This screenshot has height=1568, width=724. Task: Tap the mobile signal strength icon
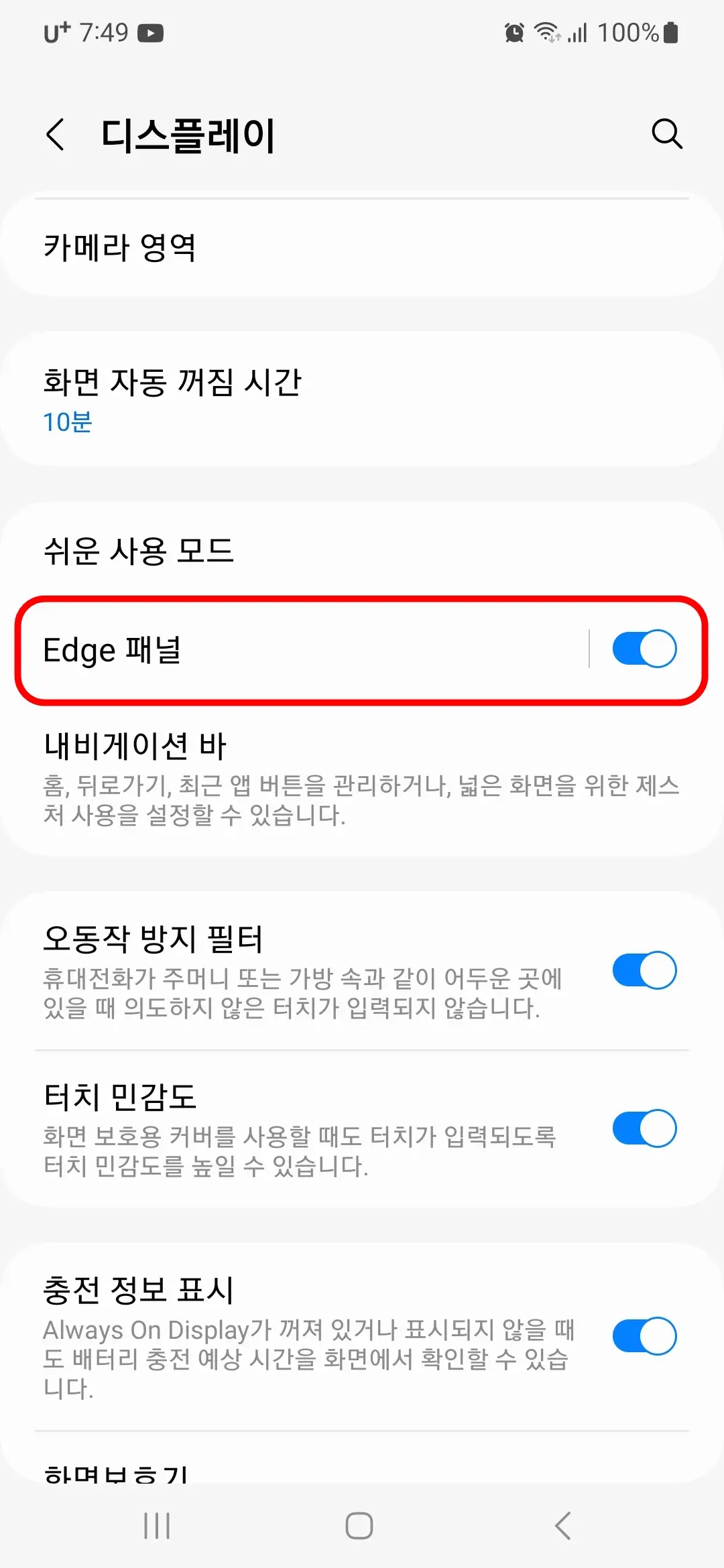tap(577, 31)
